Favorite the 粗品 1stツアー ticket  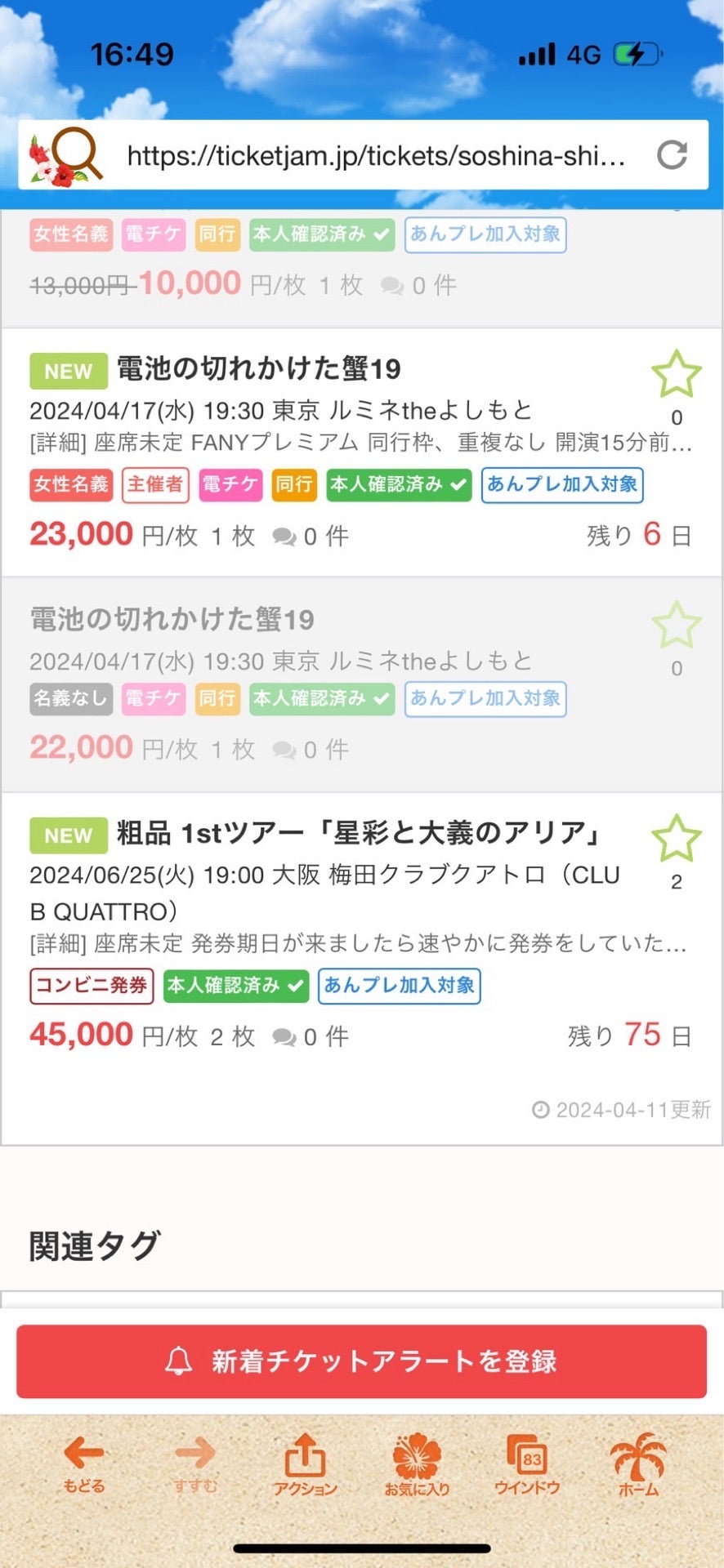(x=676, y=839)
